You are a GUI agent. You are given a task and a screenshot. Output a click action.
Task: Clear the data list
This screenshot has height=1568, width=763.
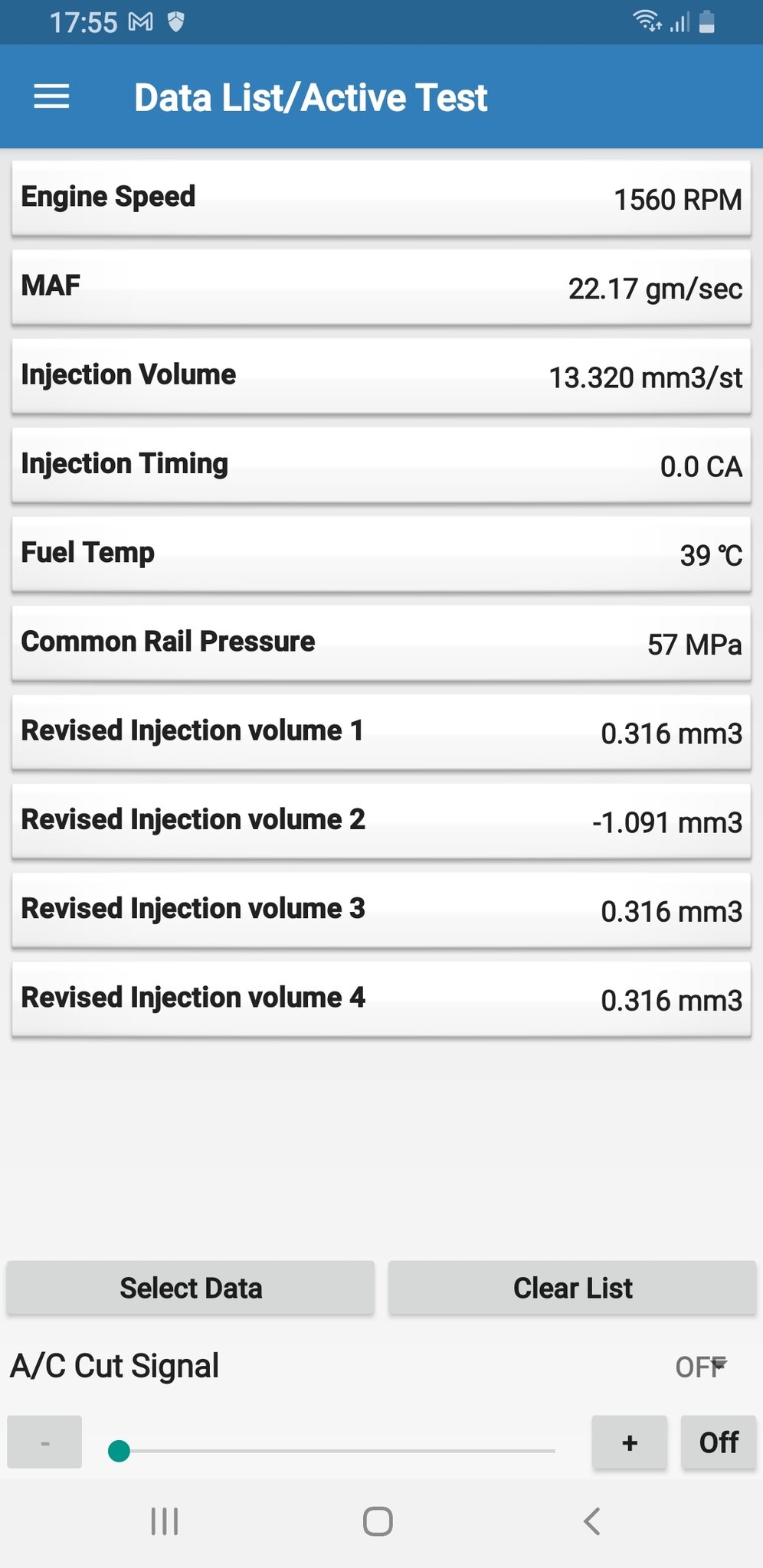tap(572, 1288)
